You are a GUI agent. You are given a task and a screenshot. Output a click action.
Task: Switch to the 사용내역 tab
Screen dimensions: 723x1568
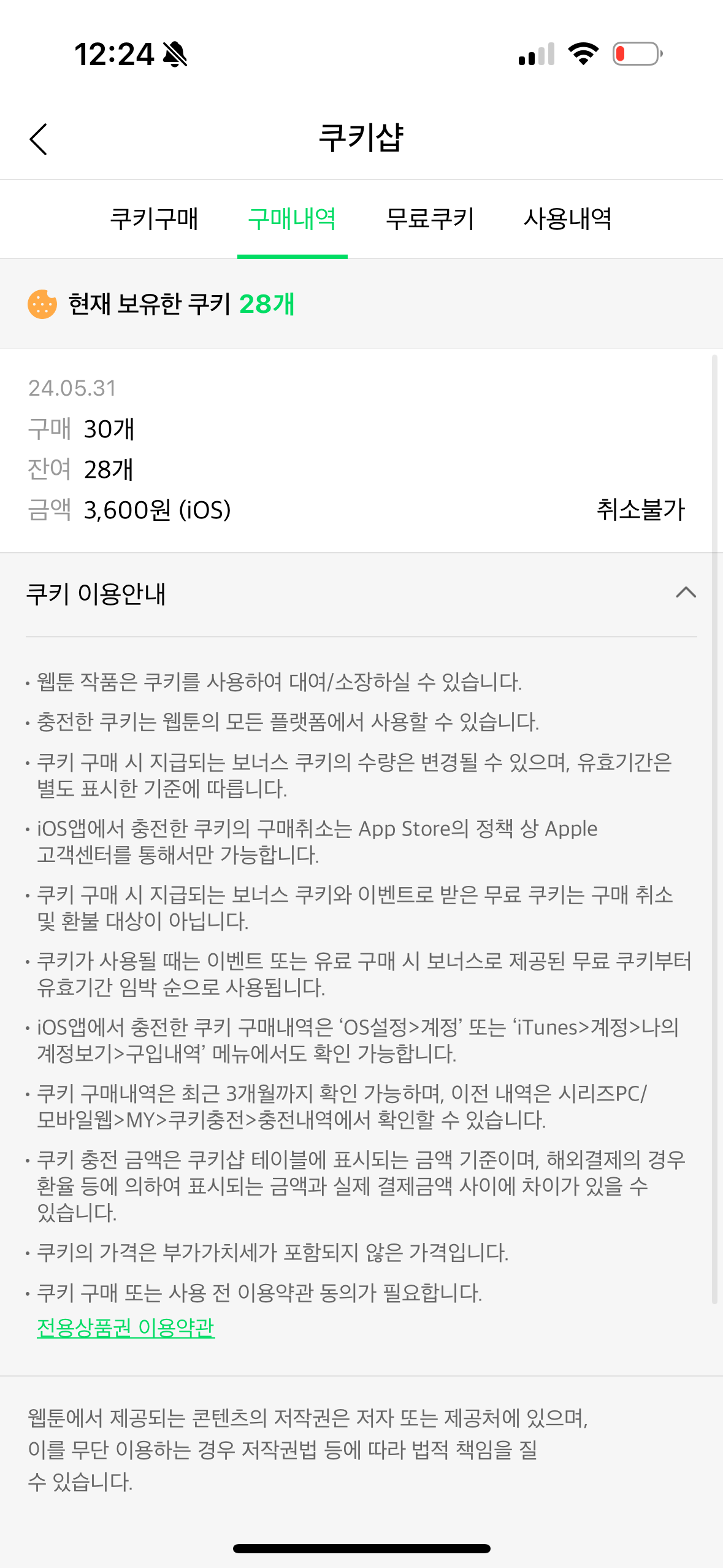[x=567, y=219]
